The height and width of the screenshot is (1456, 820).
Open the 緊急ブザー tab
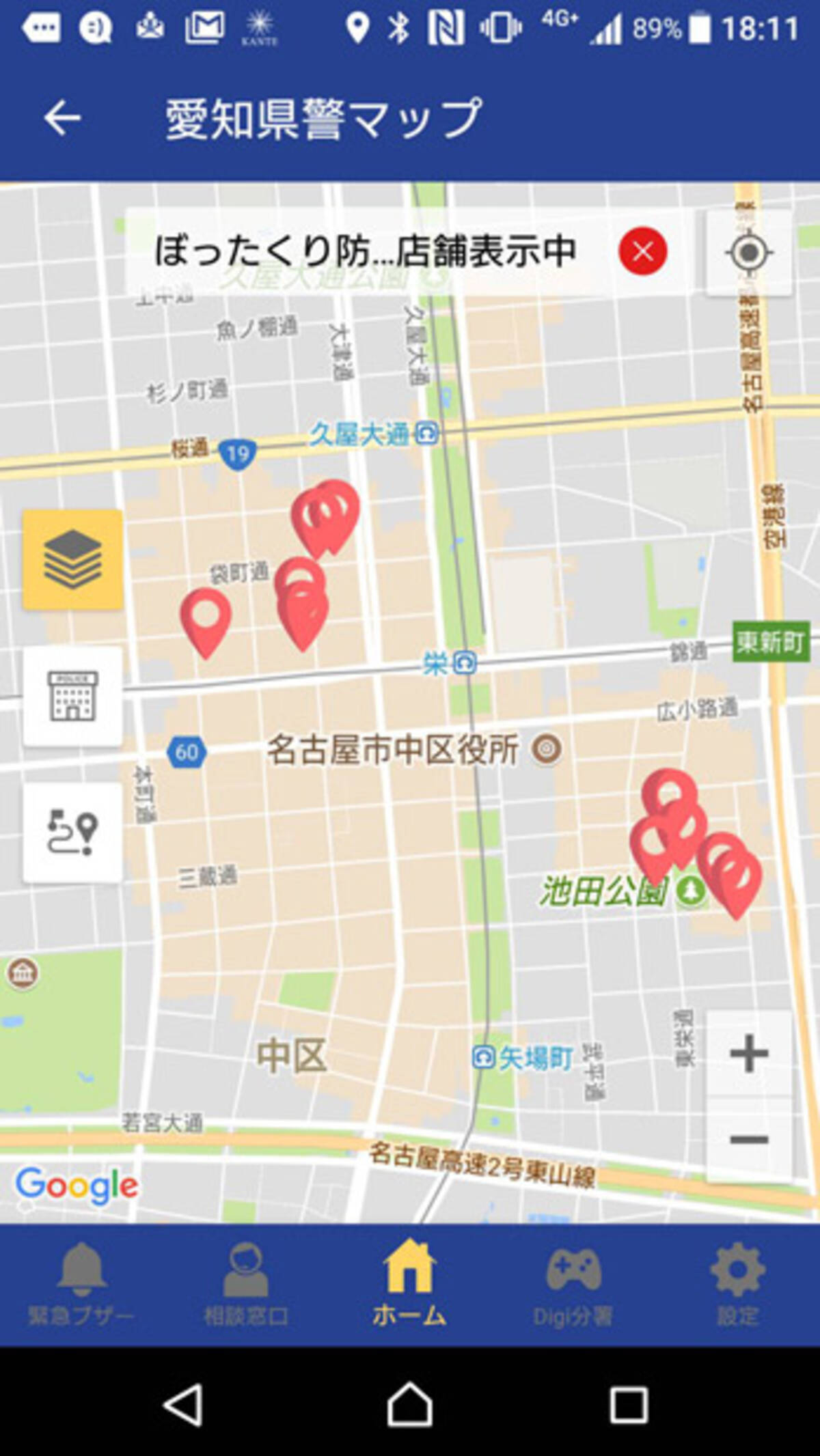[x=81, y=1284]
